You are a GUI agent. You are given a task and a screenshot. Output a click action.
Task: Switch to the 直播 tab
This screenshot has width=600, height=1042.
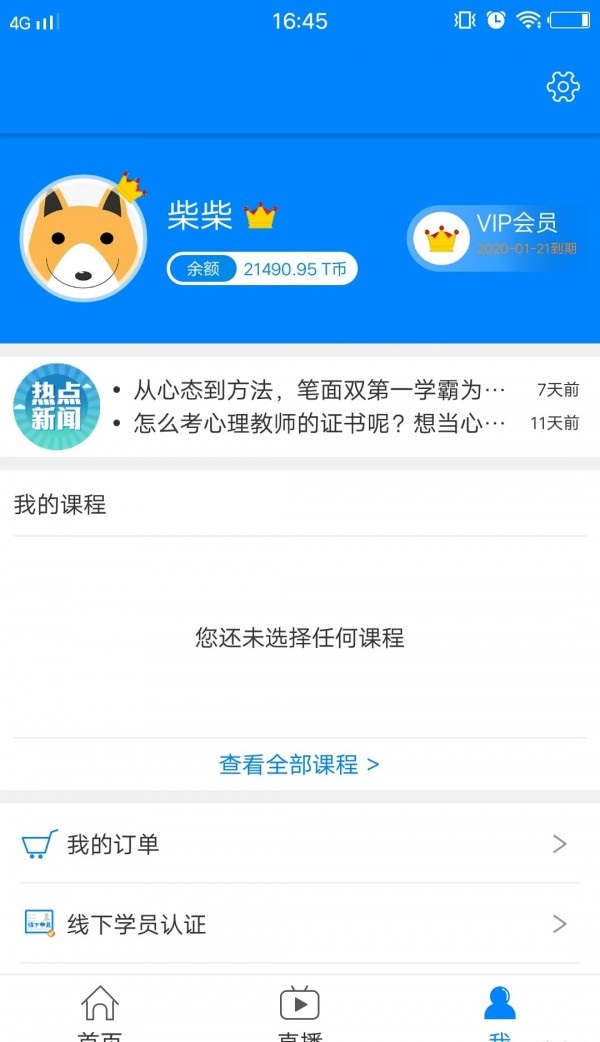pos(299,1010)
